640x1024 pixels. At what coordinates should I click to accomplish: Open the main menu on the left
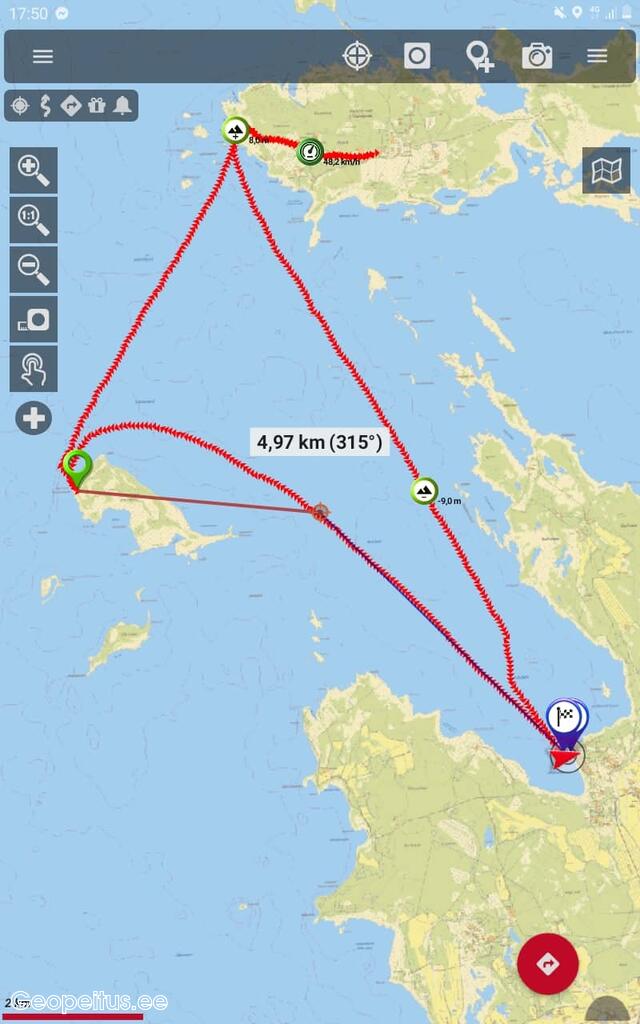tap(43, 56)
